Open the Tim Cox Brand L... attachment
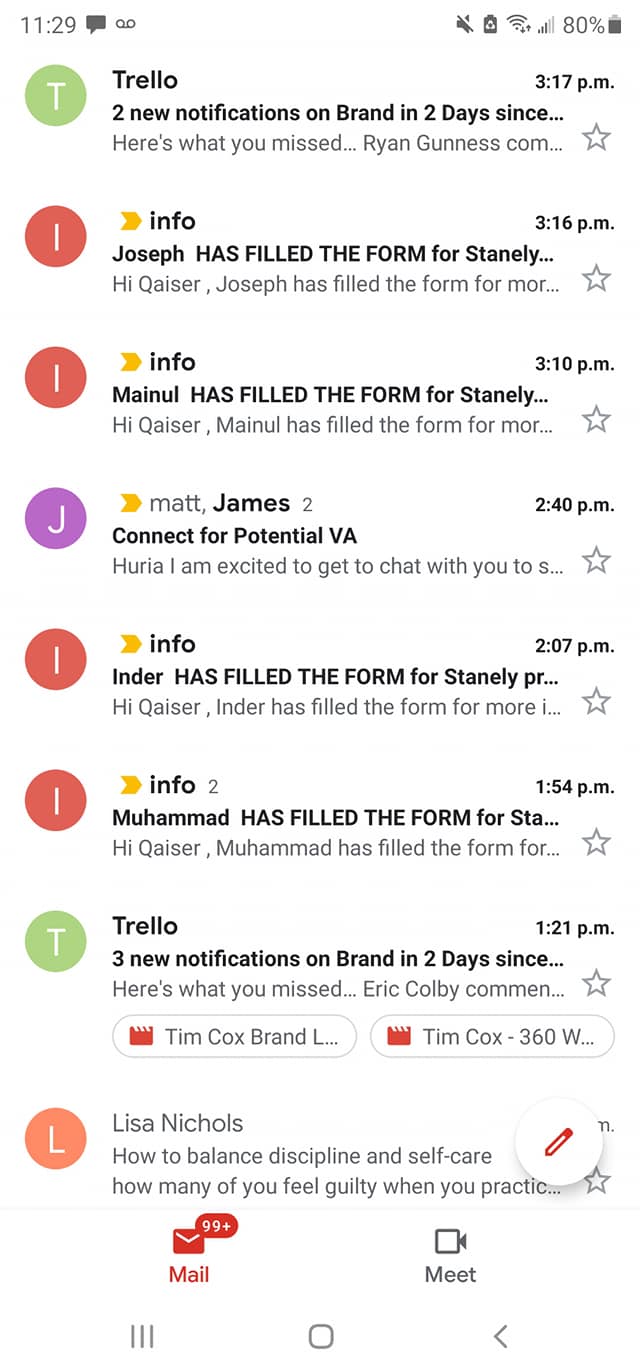 (234, 1036)
